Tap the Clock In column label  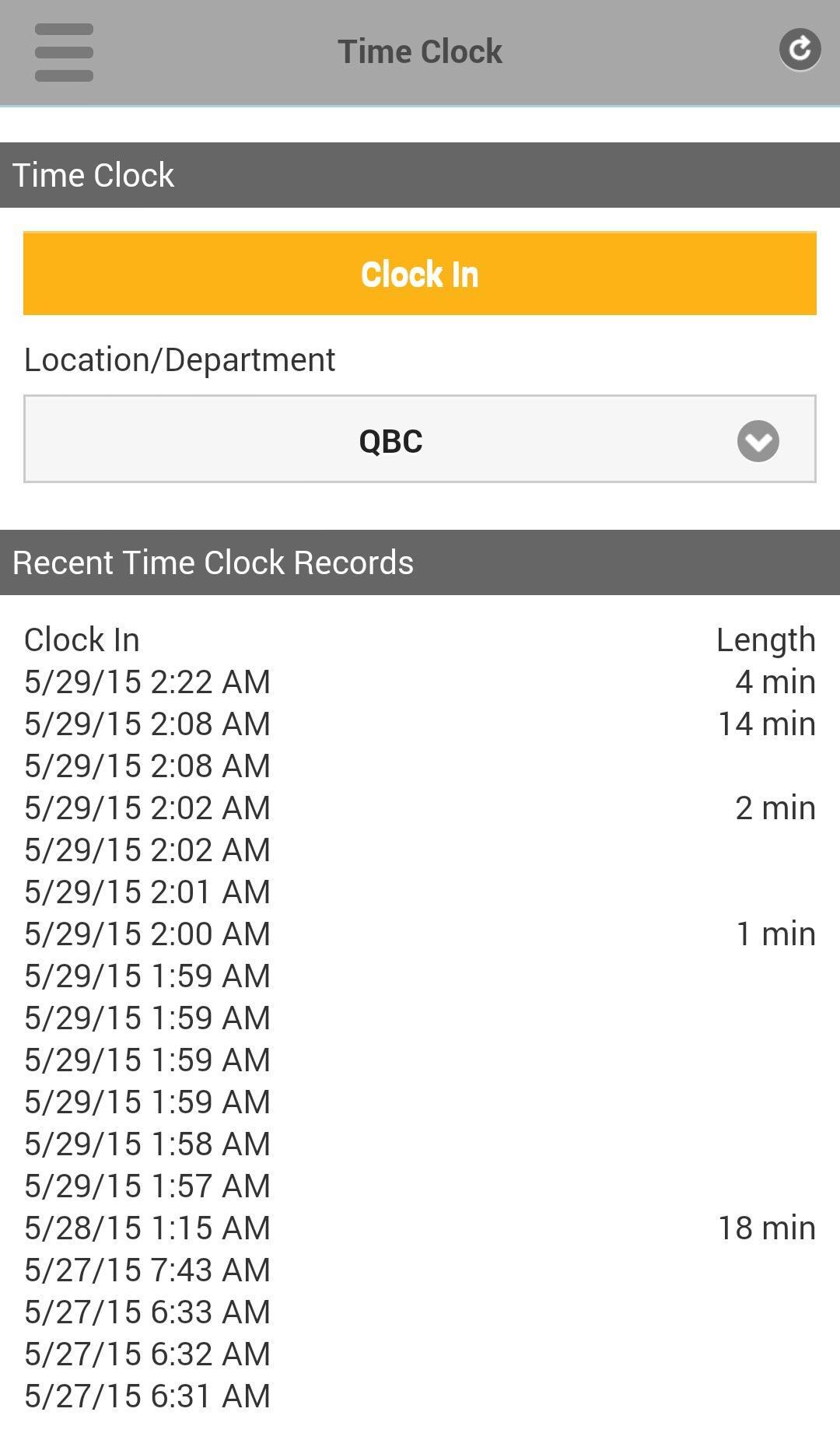81,639
